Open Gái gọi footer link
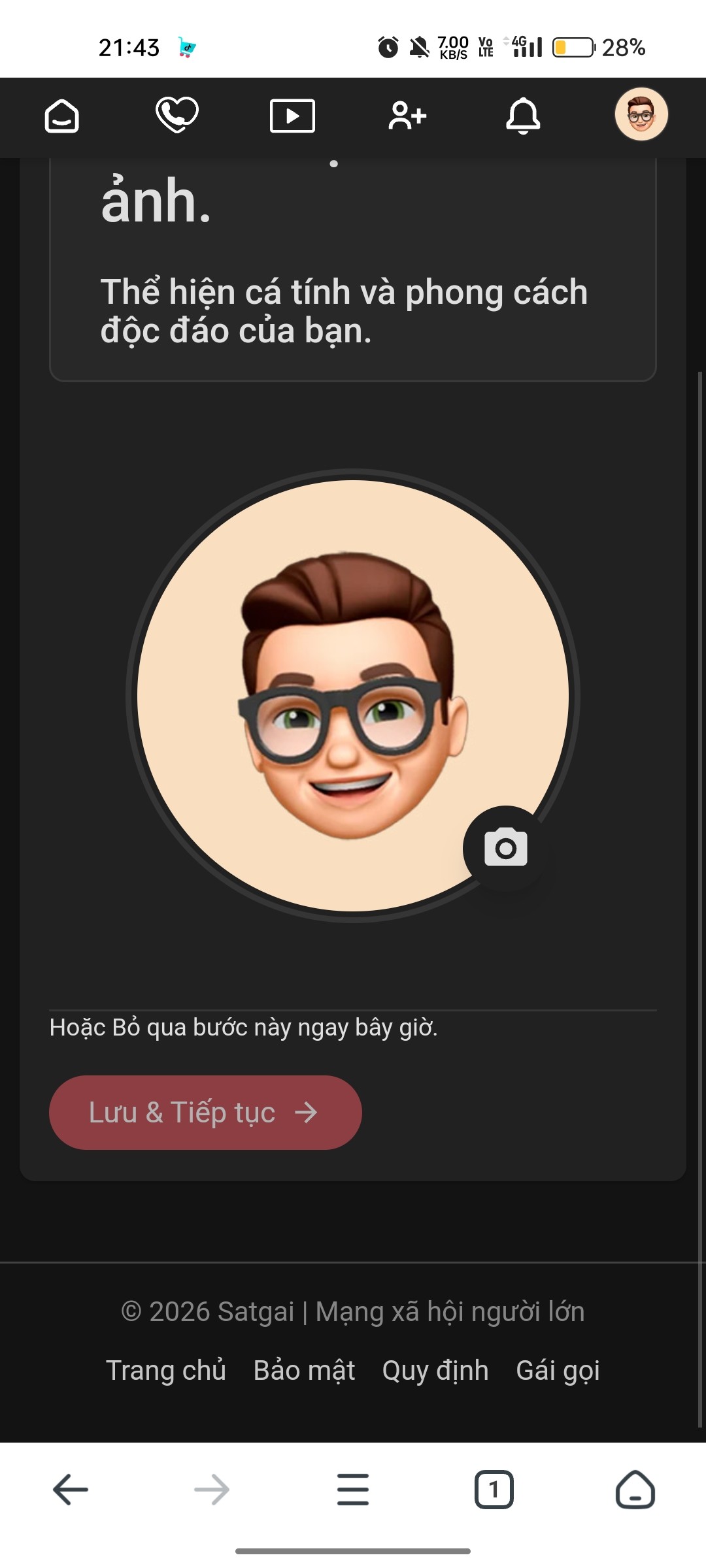The image size is (706, 1568). [558, 1370]
